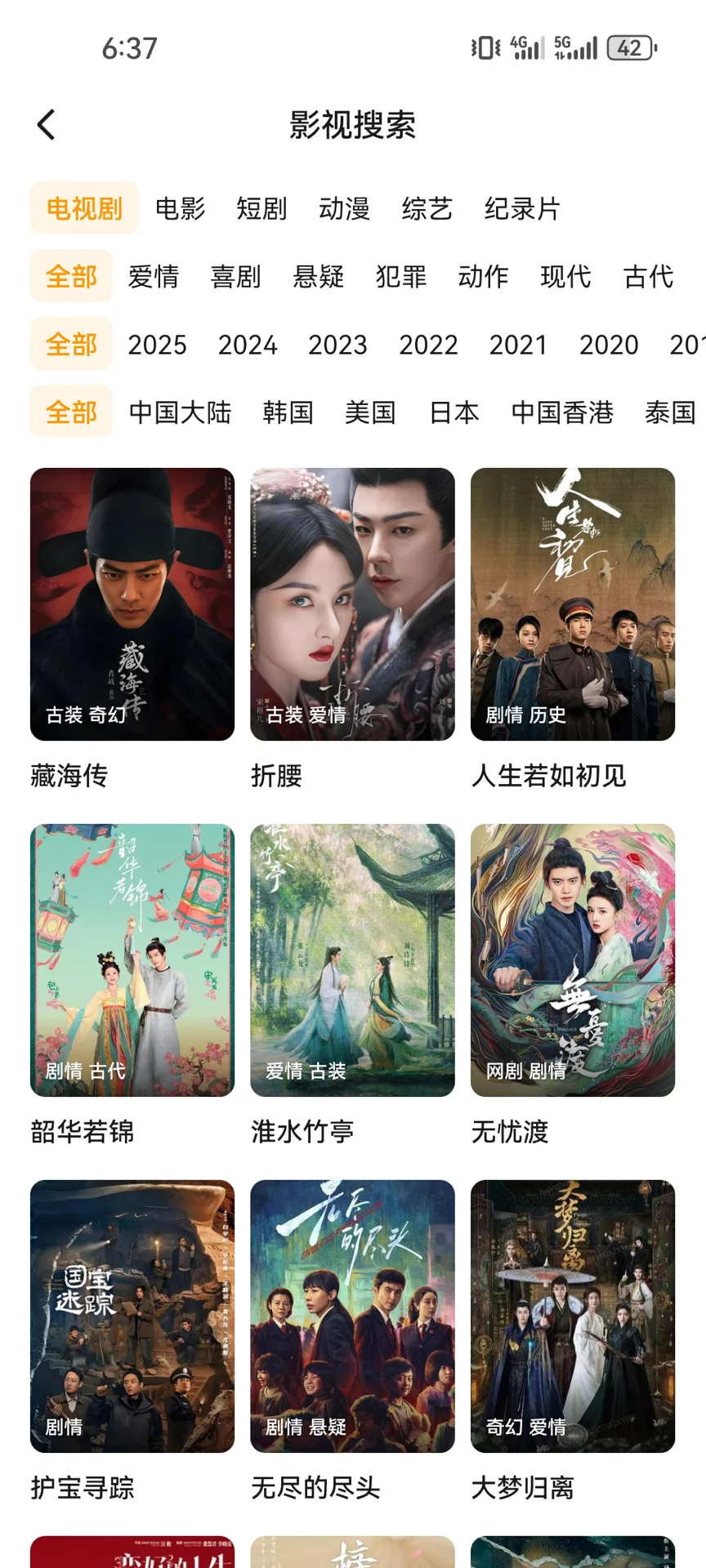The height and width of the screenshot is (1568, 706).
Task: Open the 折腰 drama card
Action: [352, 604]
